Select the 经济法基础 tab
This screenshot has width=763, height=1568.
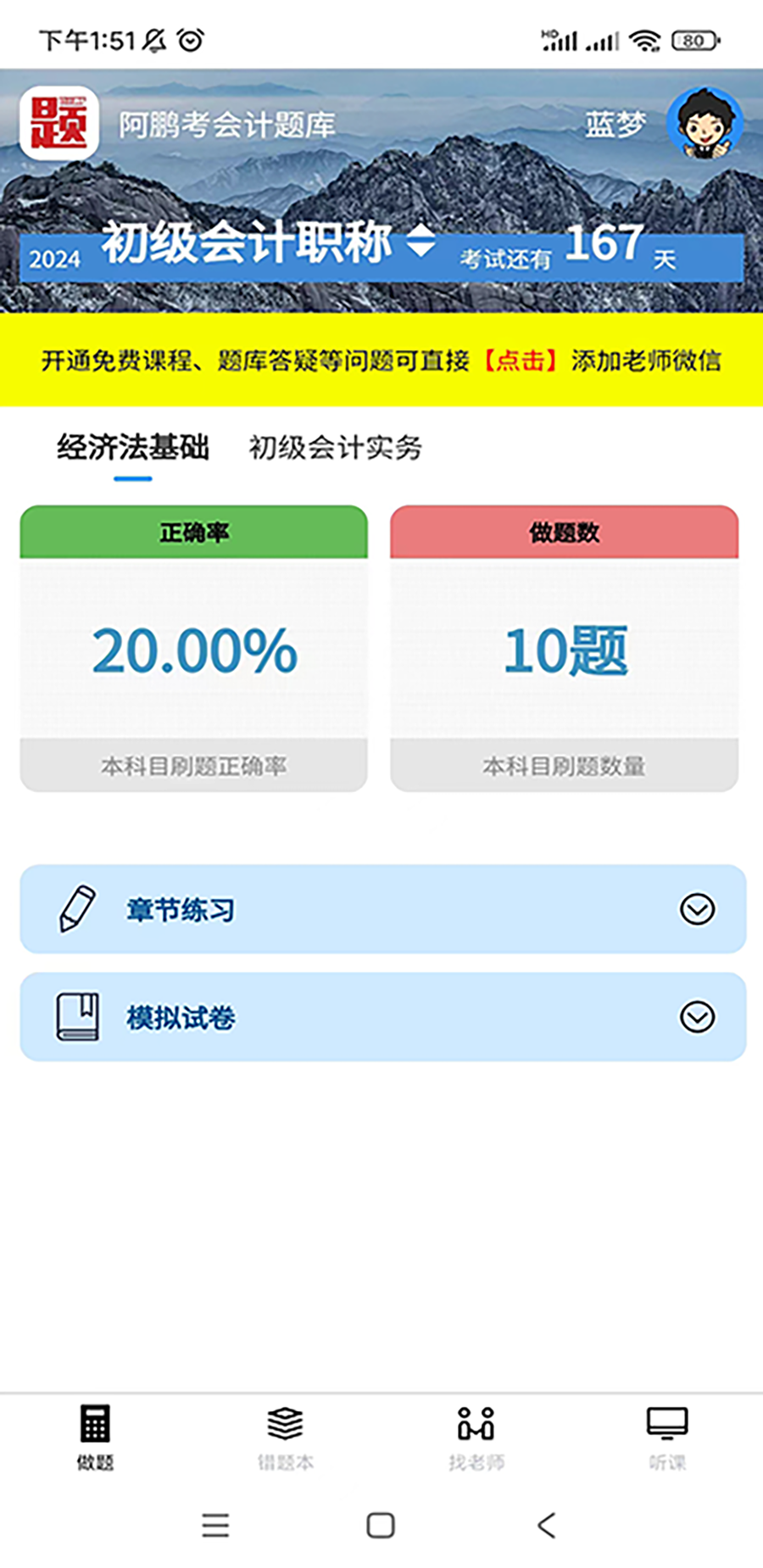[x=133, y=448]
